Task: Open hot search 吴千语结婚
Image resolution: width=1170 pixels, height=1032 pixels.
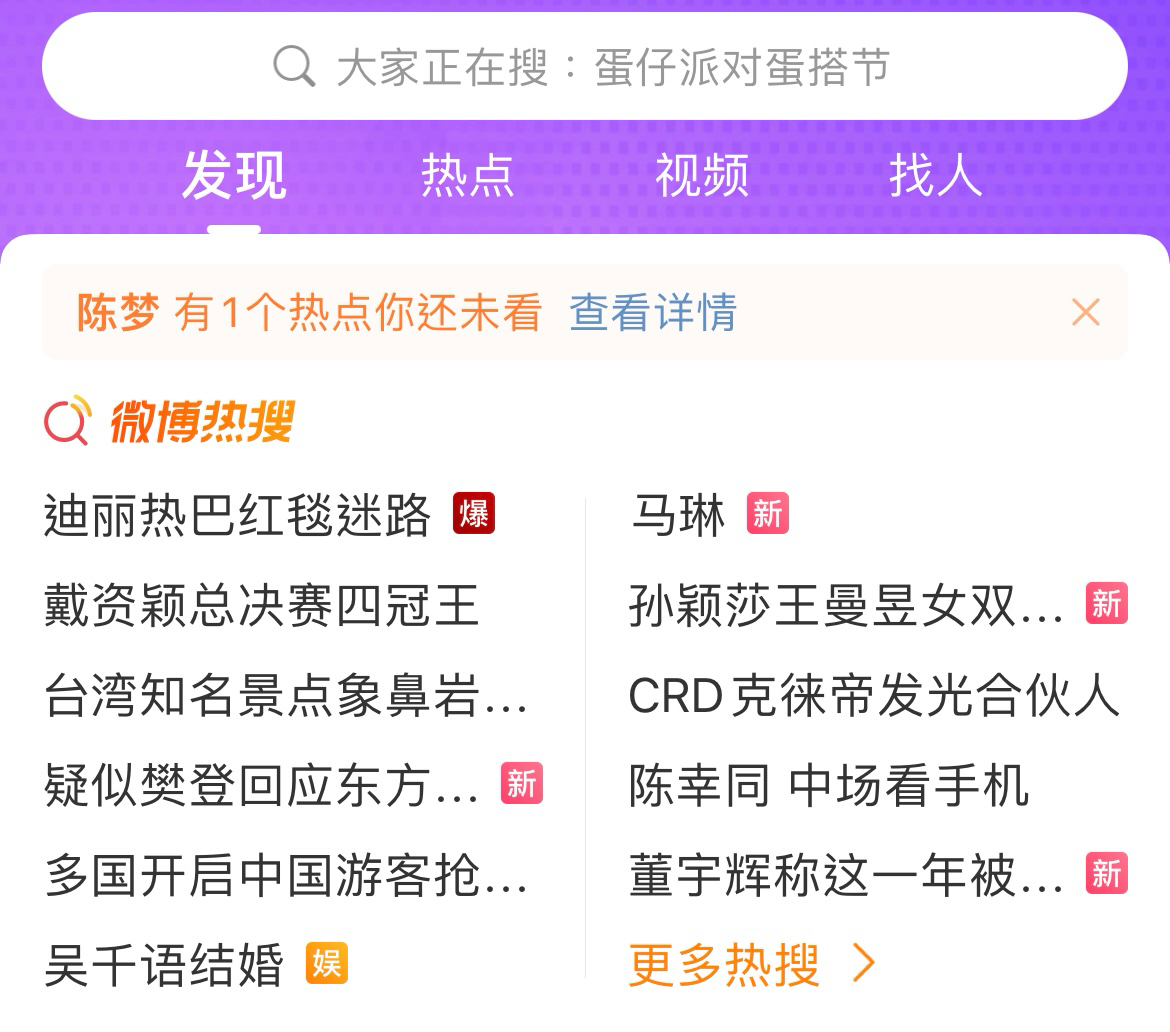Action: pyautogui.click(x=165, y=966)
